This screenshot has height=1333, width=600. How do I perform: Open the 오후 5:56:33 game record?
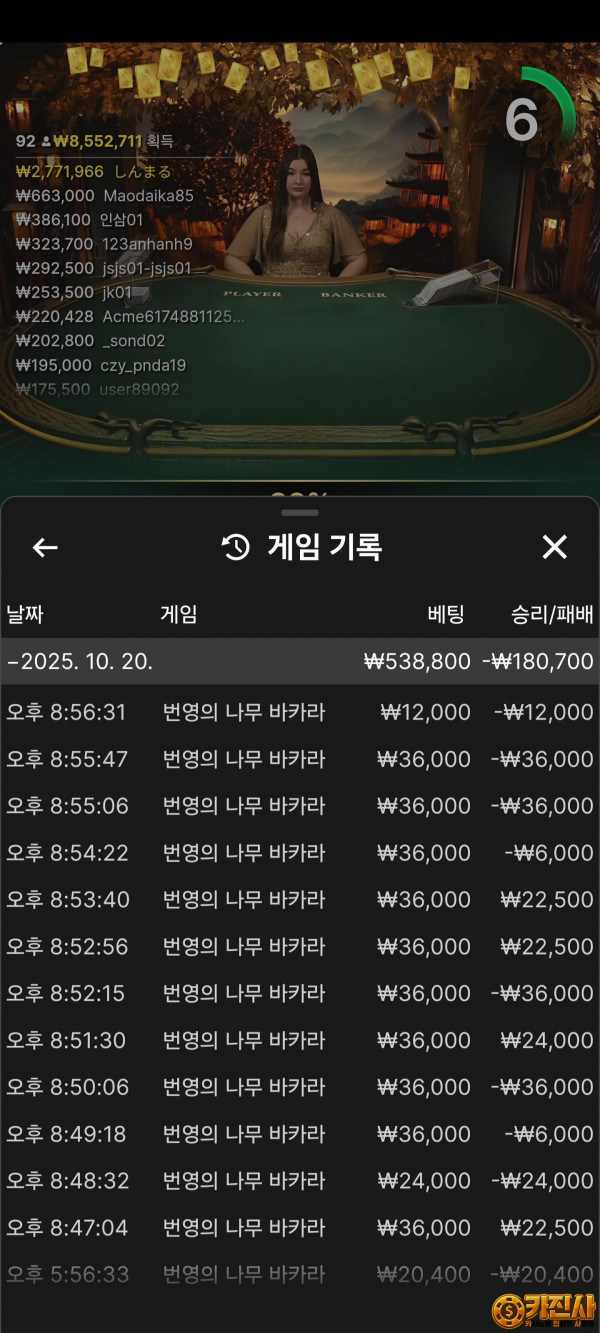pos(300,1274)
